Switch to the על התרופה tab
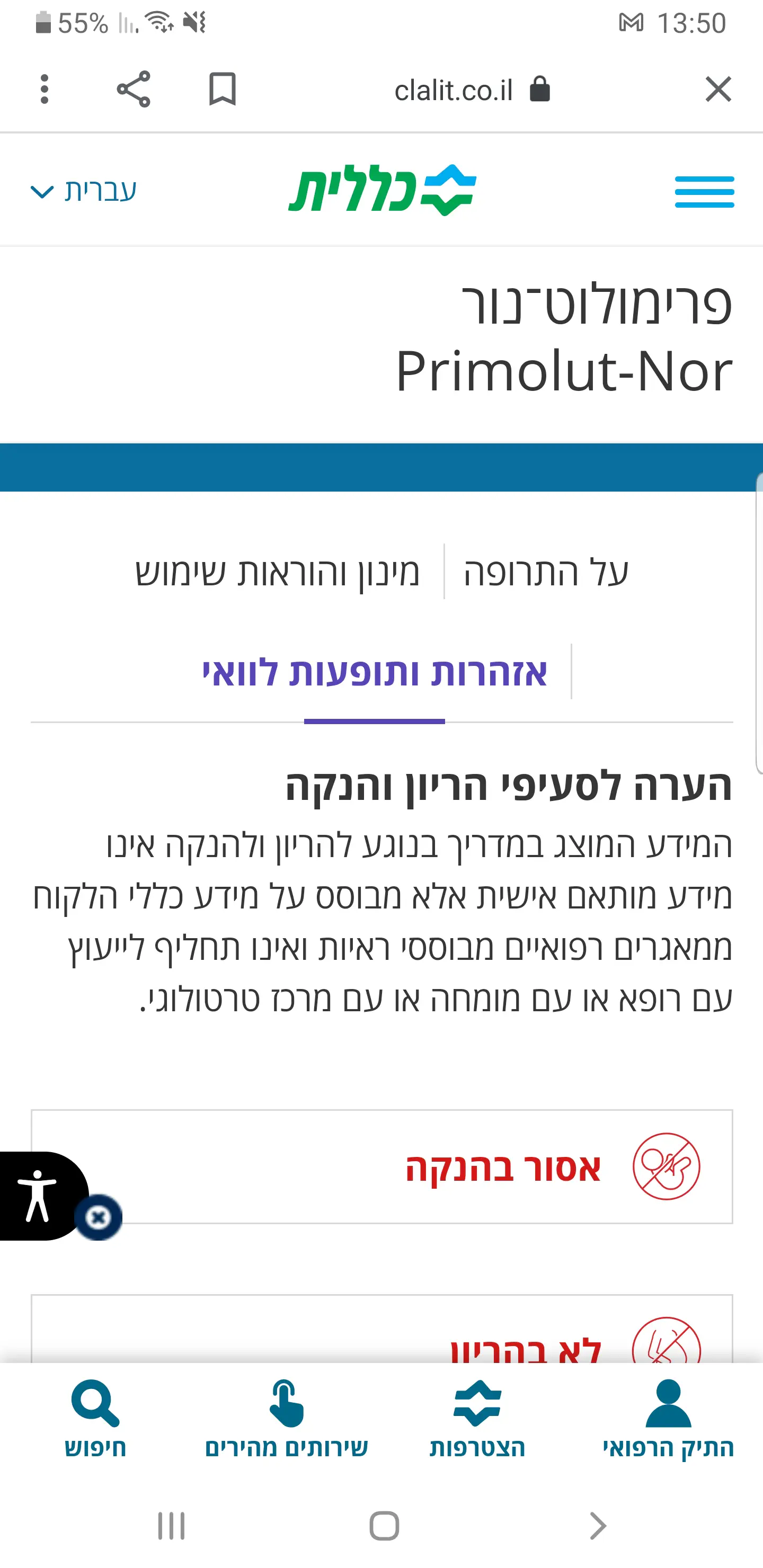Viewport: 763px width, 1568px height. (x=546, y=572)
